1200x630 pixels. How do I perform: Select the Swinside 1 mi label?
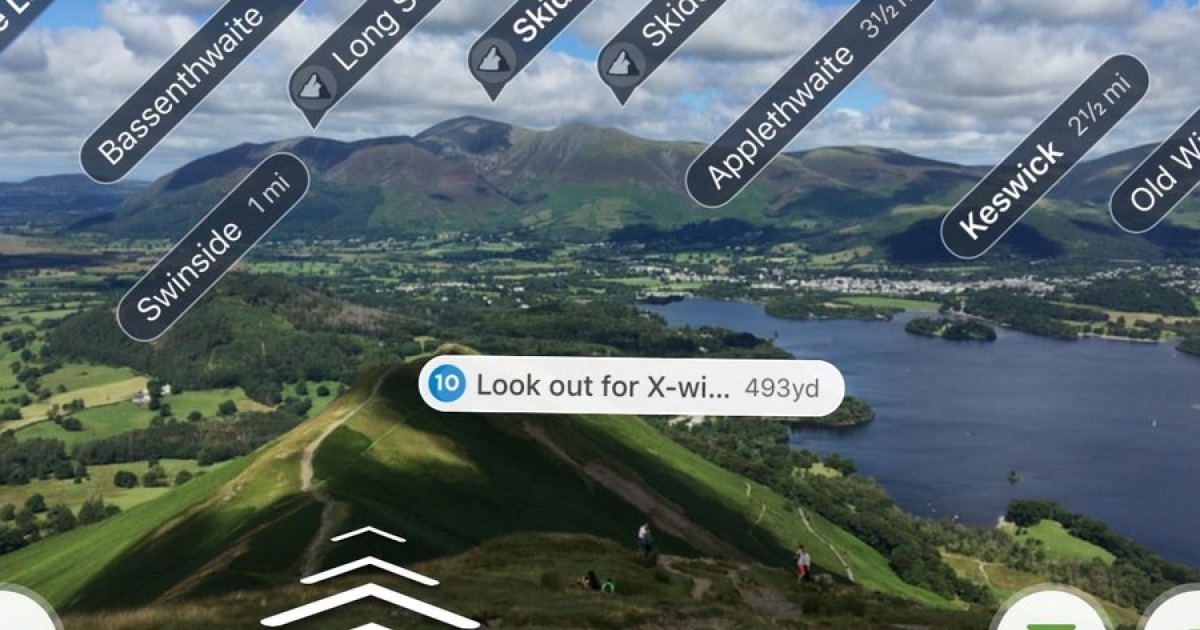[213, 246]
